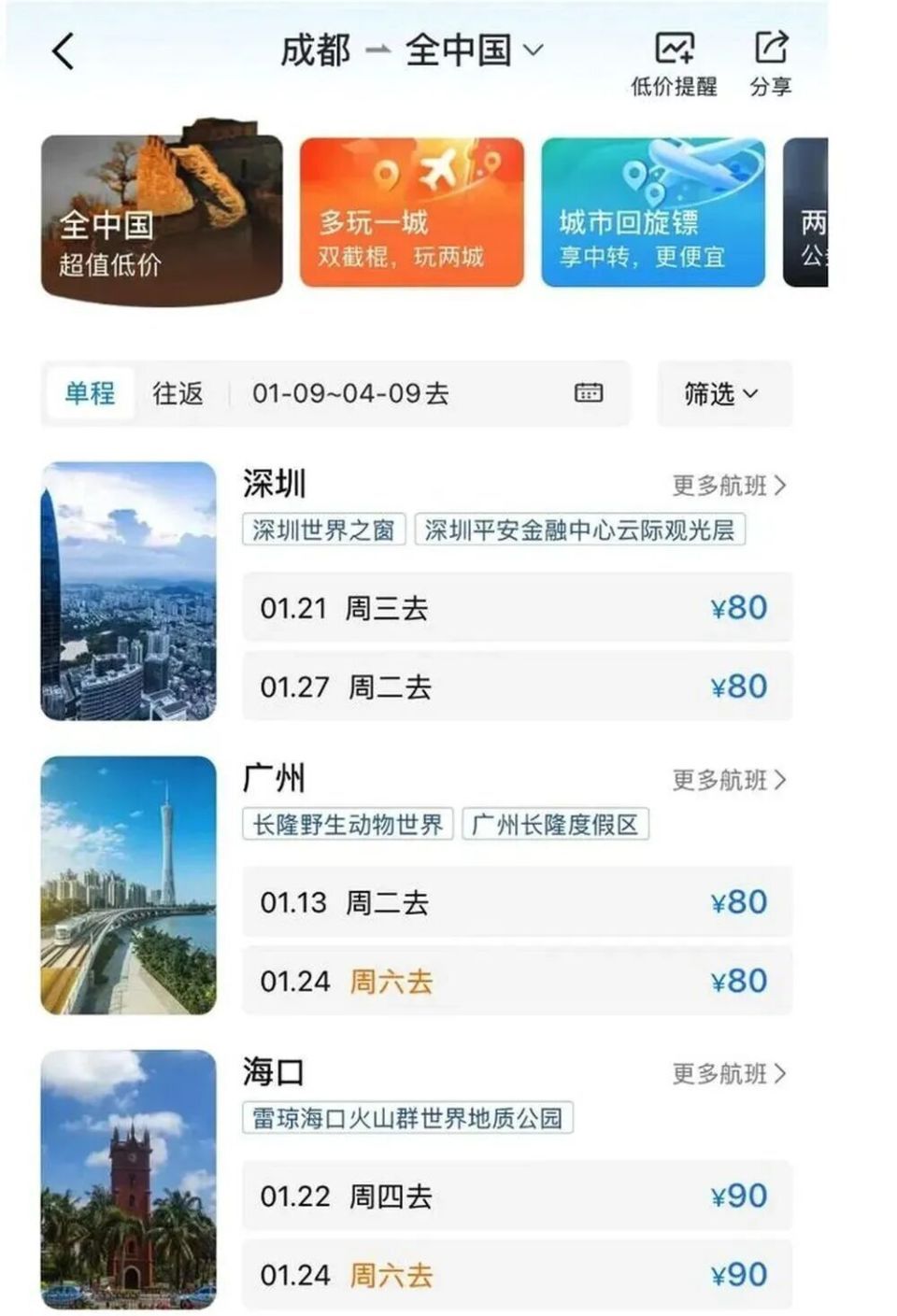The width and height of the screenshot is (897, 1316).
Task: Tap the back arrow at top left
Action: click(x=64, y=51)
